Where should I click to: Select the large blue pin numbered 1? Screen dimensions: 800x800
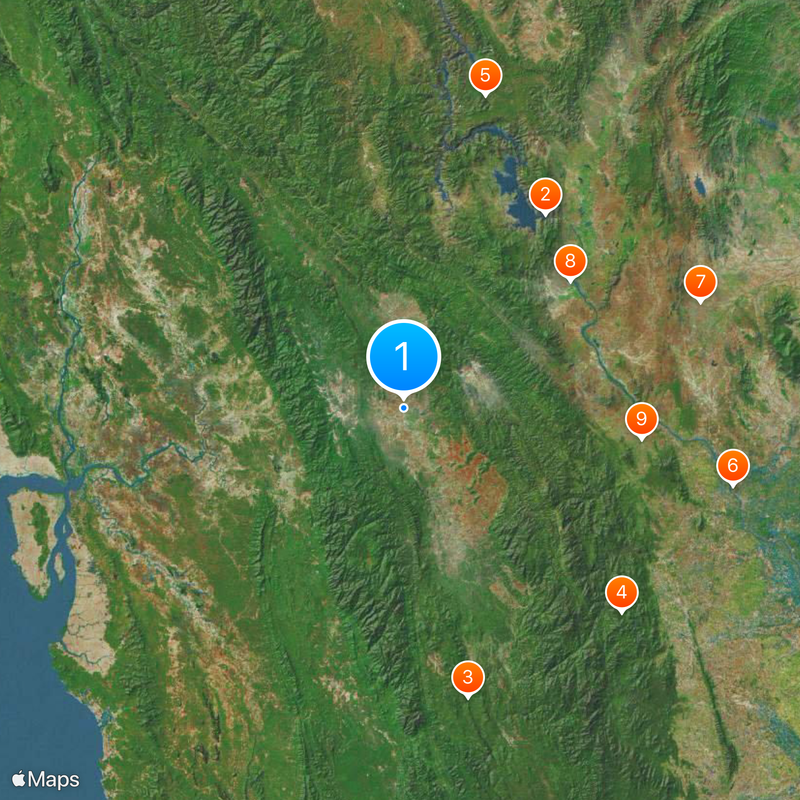404,357
